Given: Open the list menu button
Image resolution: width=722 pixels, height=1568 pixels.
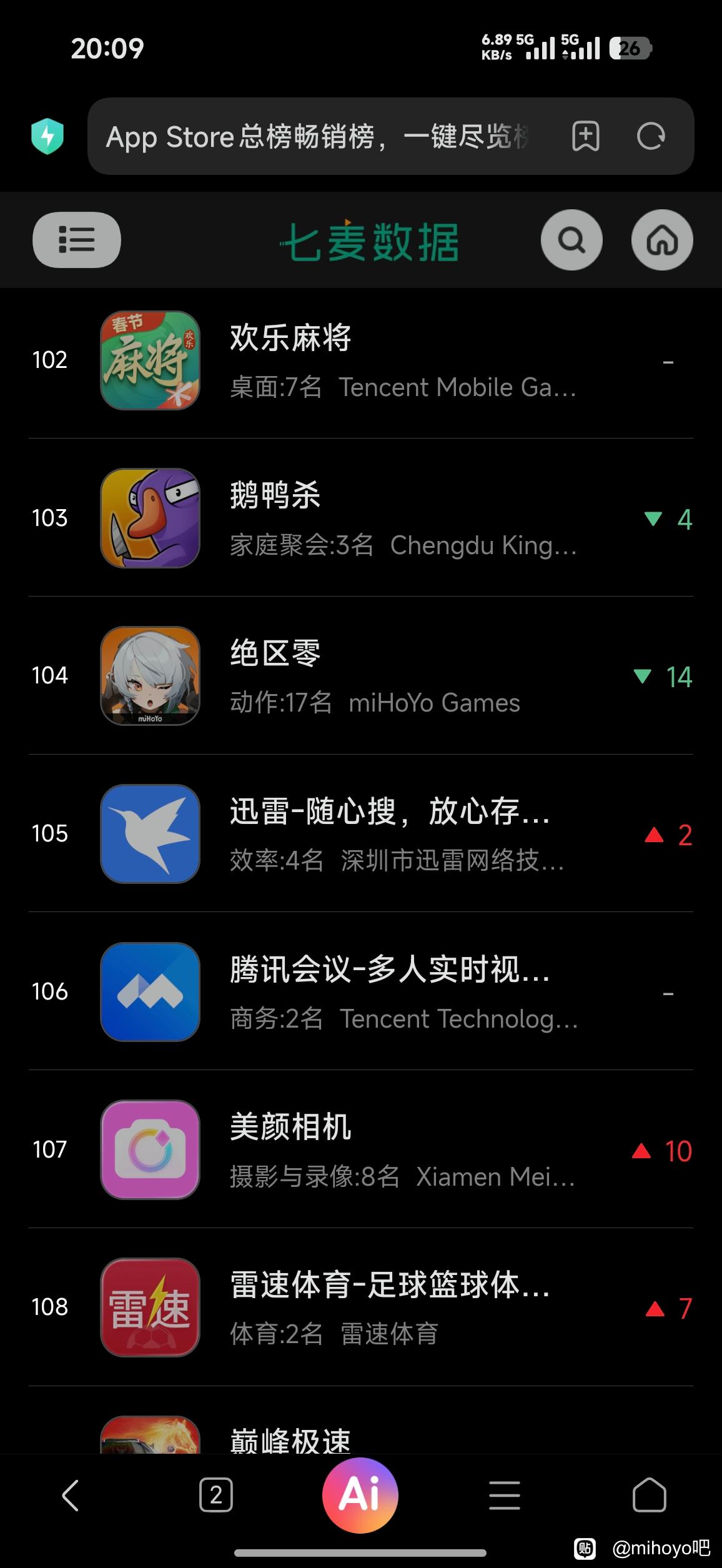Looking at the screenshot, I should (76, 240).
